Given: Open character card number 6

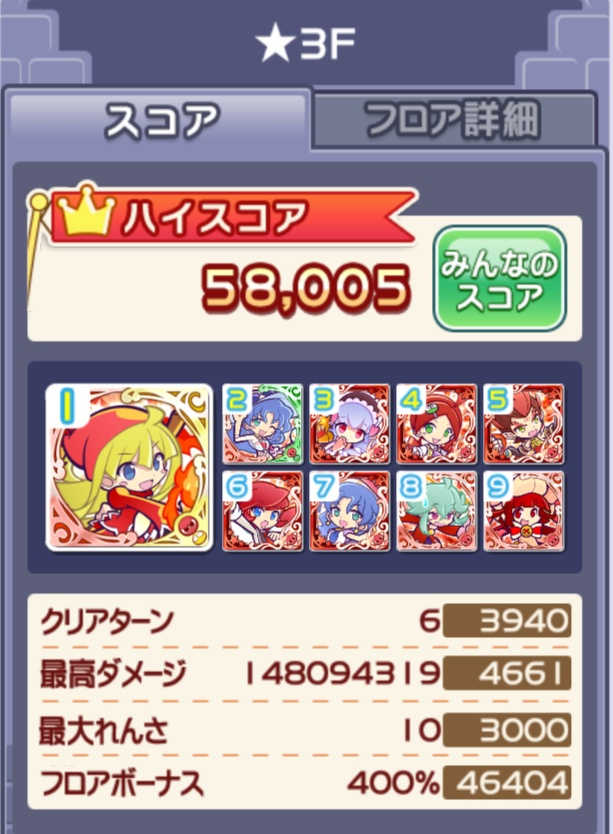Looking at the screenshot, I should click(x=261, y=510).
